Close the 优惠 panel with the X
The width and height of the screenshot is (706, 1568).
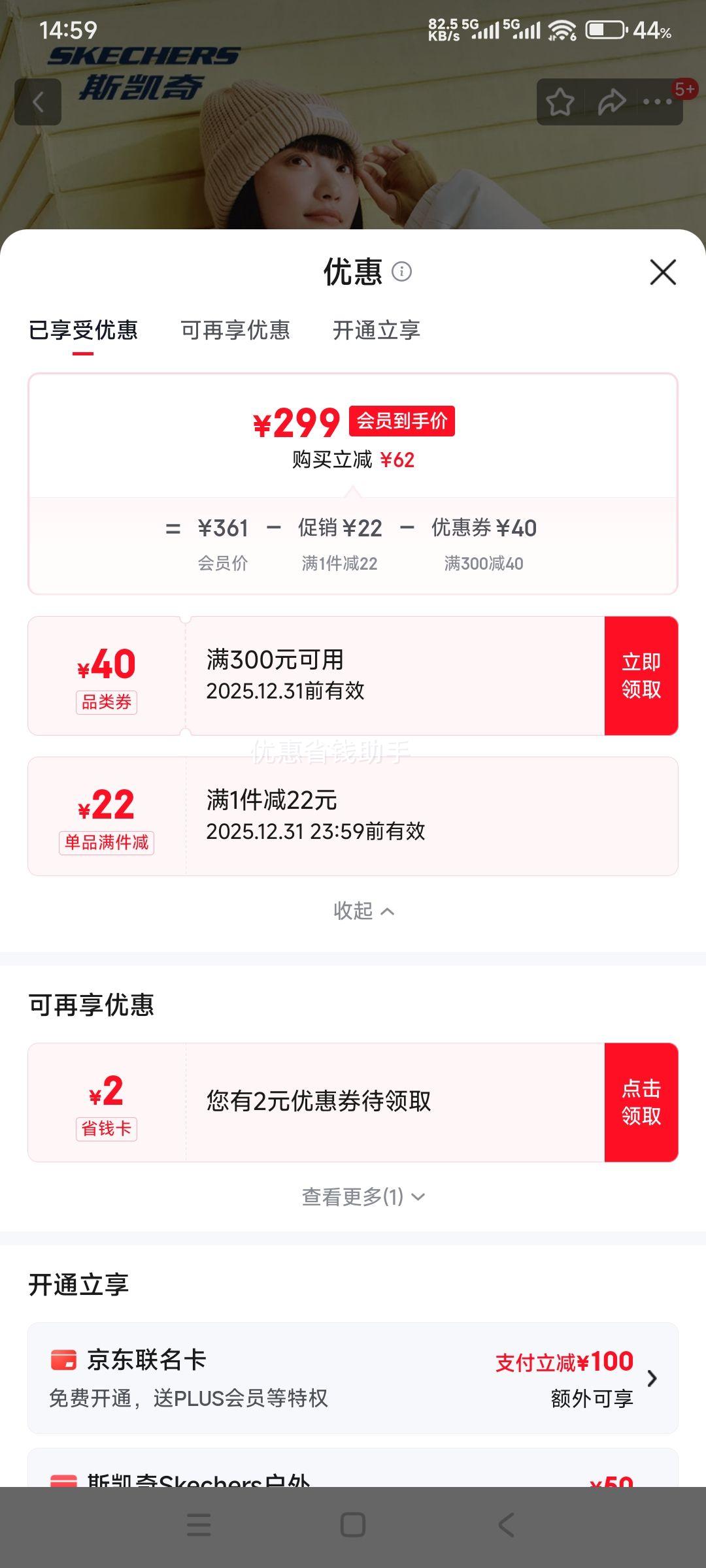664,272
